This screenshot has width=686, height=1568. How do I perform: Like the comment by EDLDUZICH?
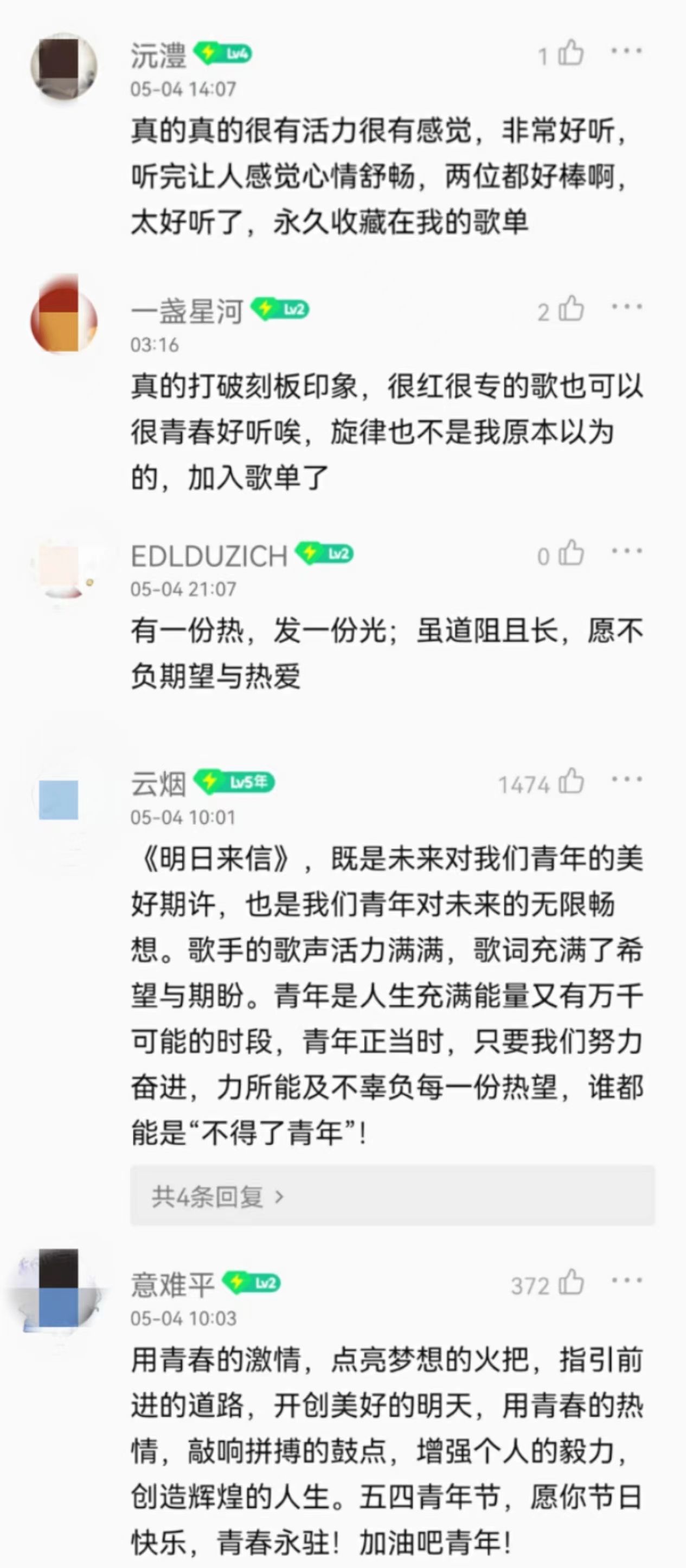(571, 554)
